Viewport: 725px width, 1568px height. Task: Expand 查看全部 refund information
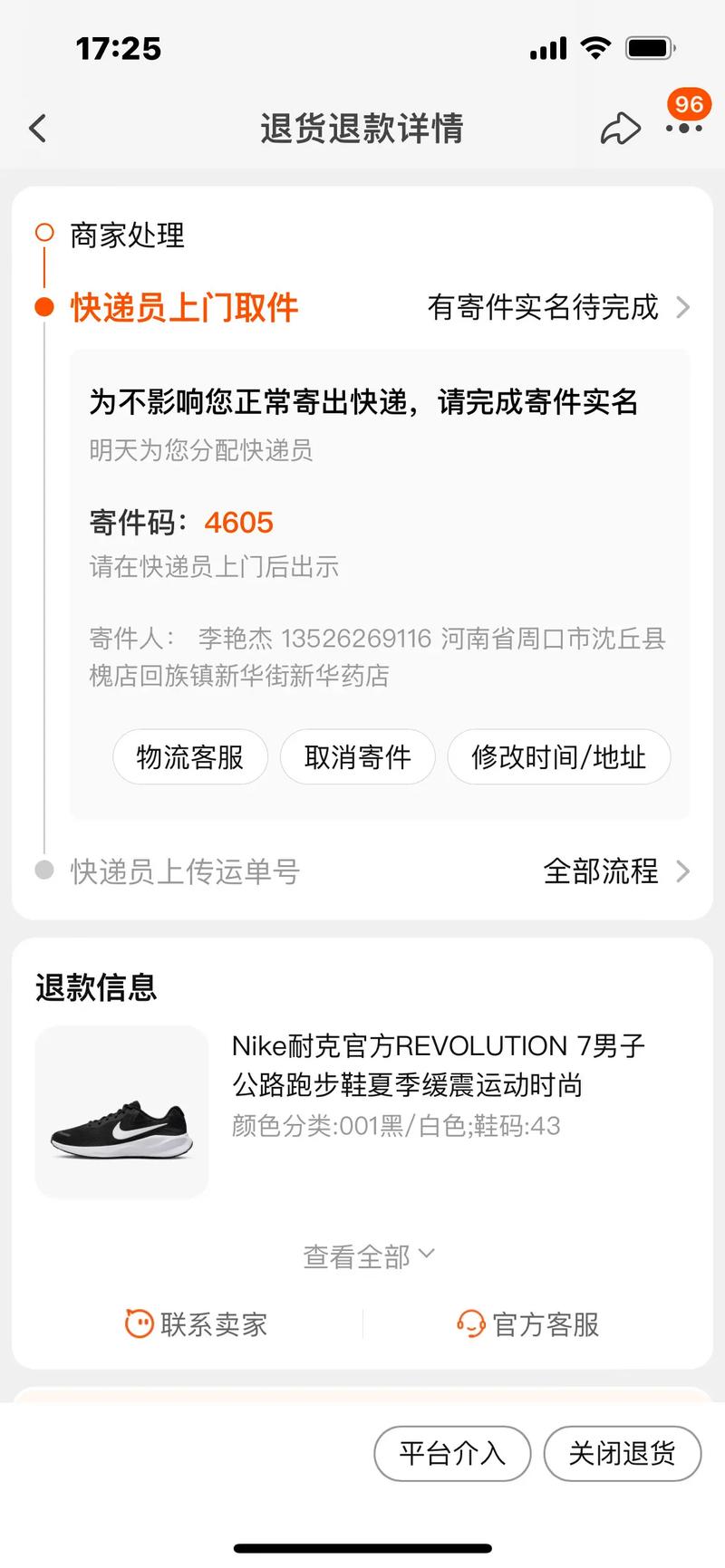pos(368,1256)
